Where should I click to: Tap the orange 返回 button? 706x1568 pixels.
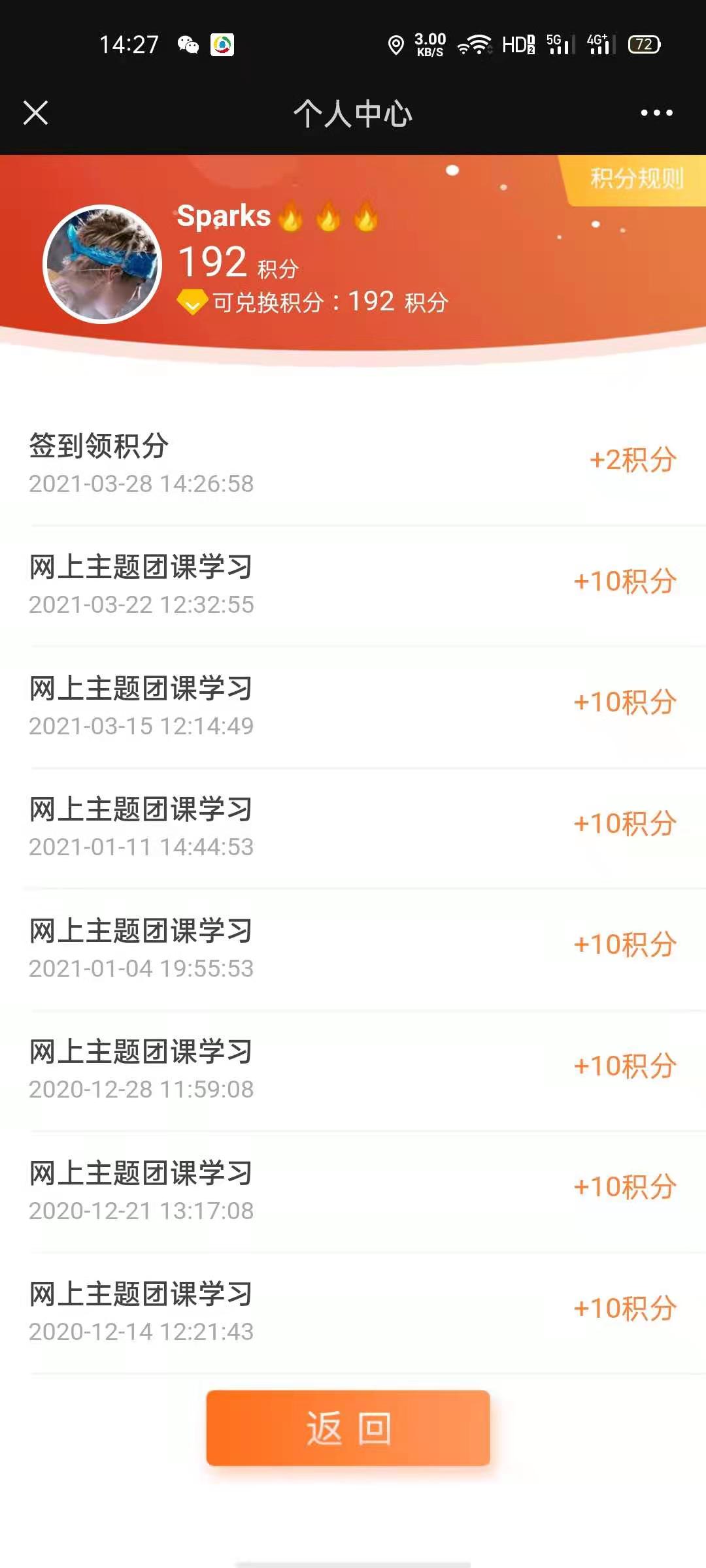[348, 1428]
